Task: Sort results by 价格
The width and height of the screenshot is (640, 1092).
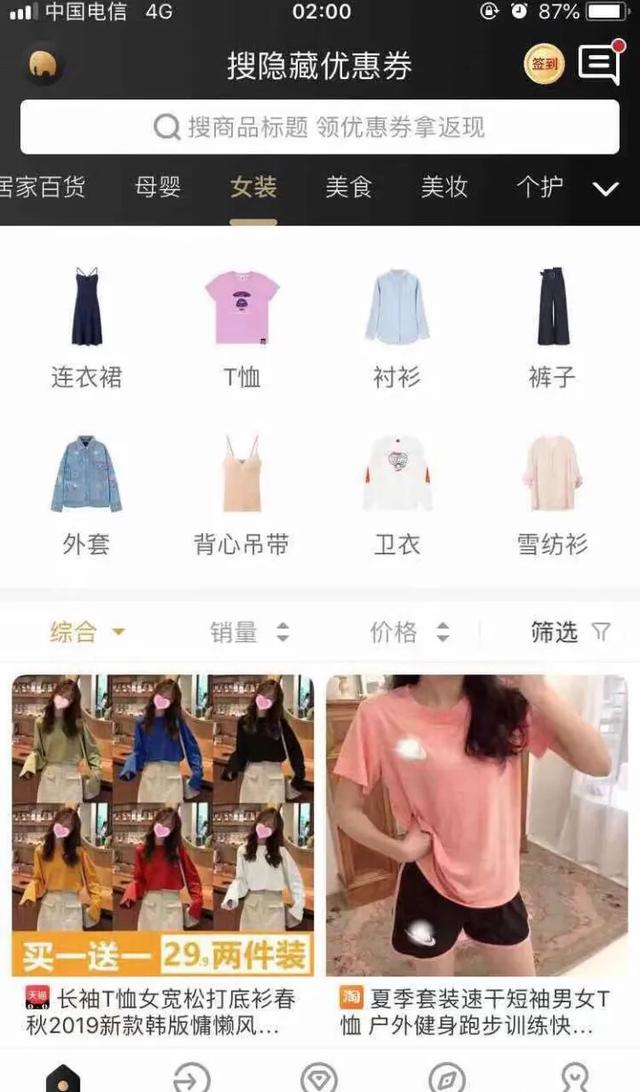Action: 409,632
